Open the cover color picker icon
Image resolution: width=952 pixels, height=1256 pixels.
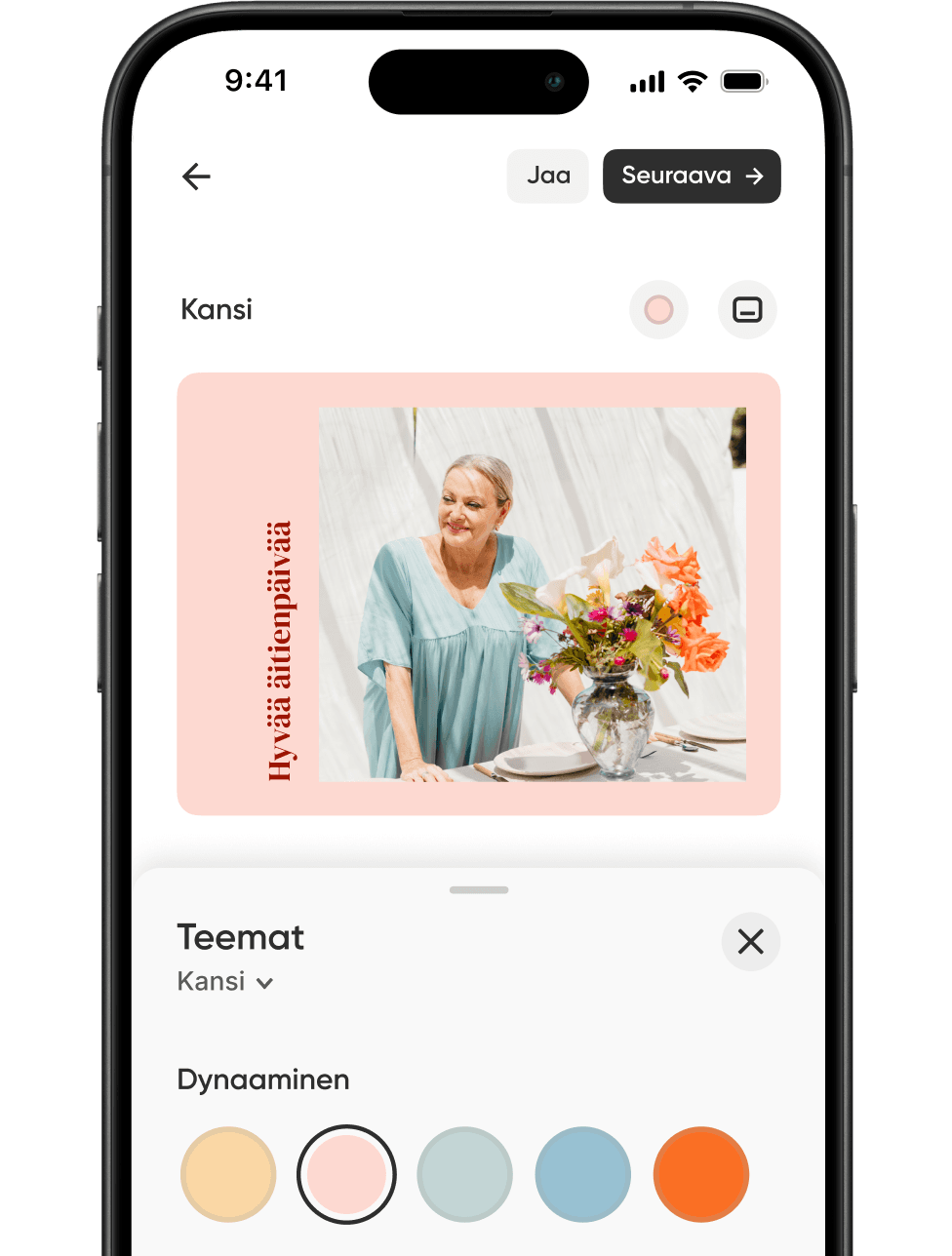[x=659, y=310]
